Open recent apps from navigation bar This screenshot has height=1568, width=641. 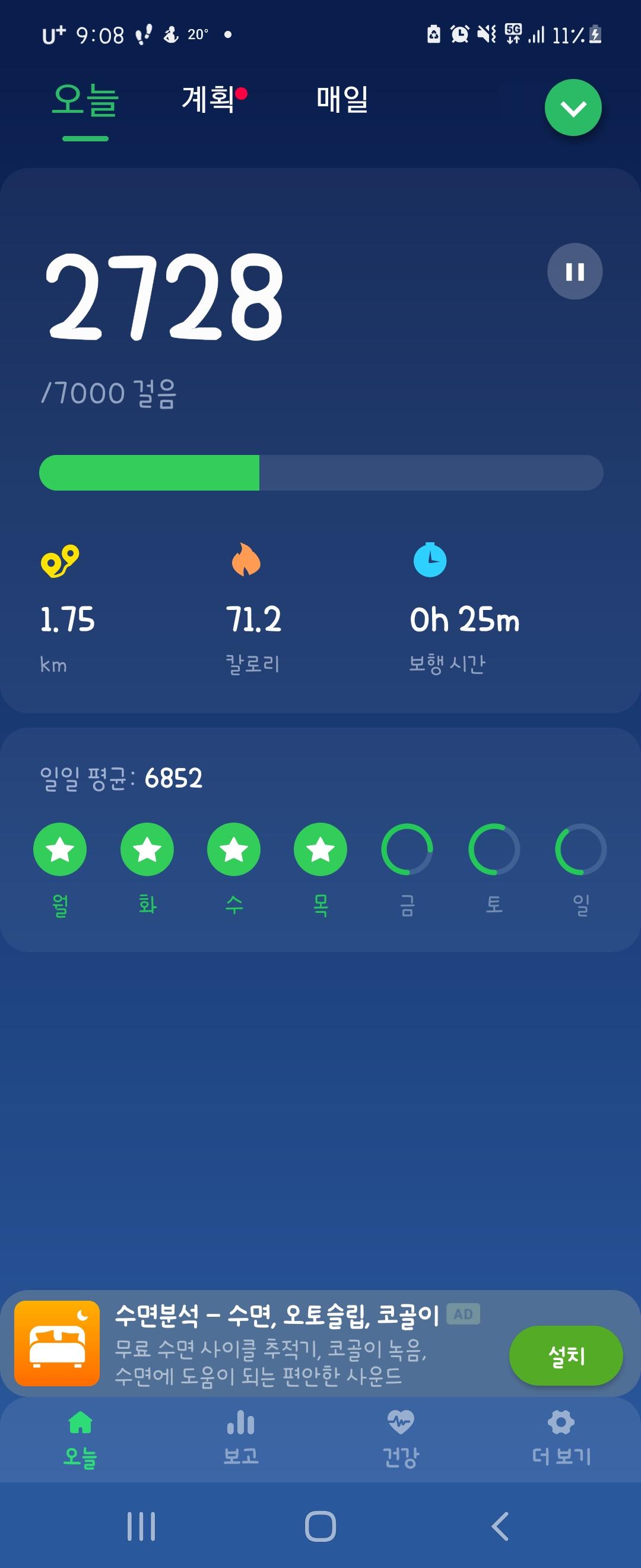click(141, 1526)
